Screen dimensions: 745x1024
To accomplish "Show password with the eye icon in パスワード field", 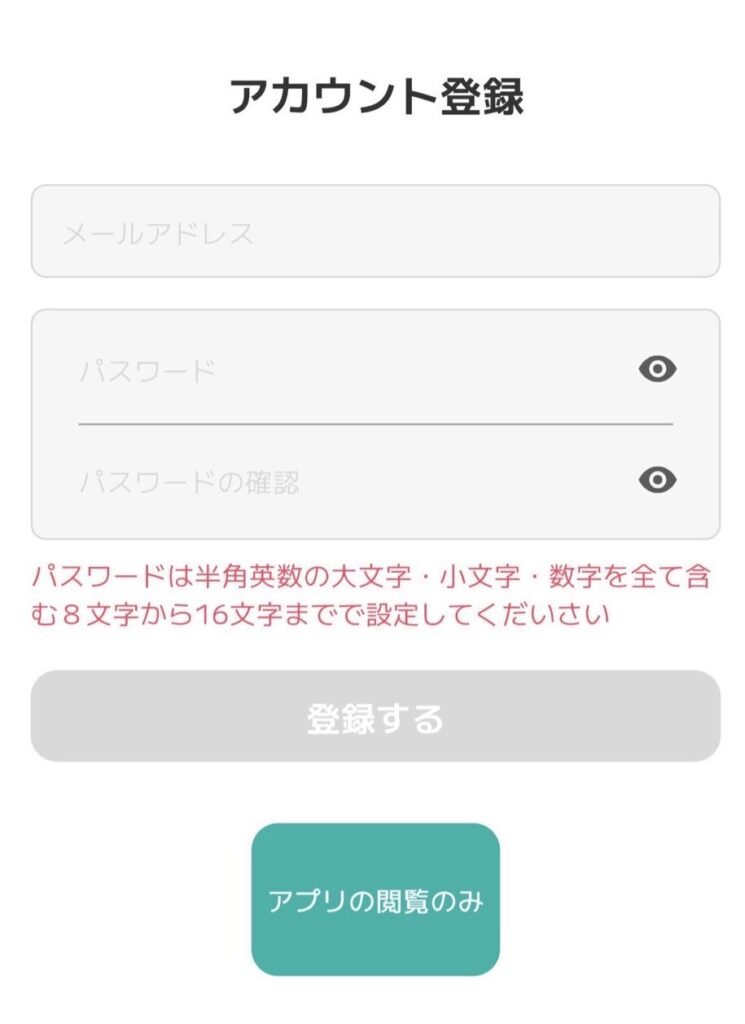I will click(x=657, y=370).
